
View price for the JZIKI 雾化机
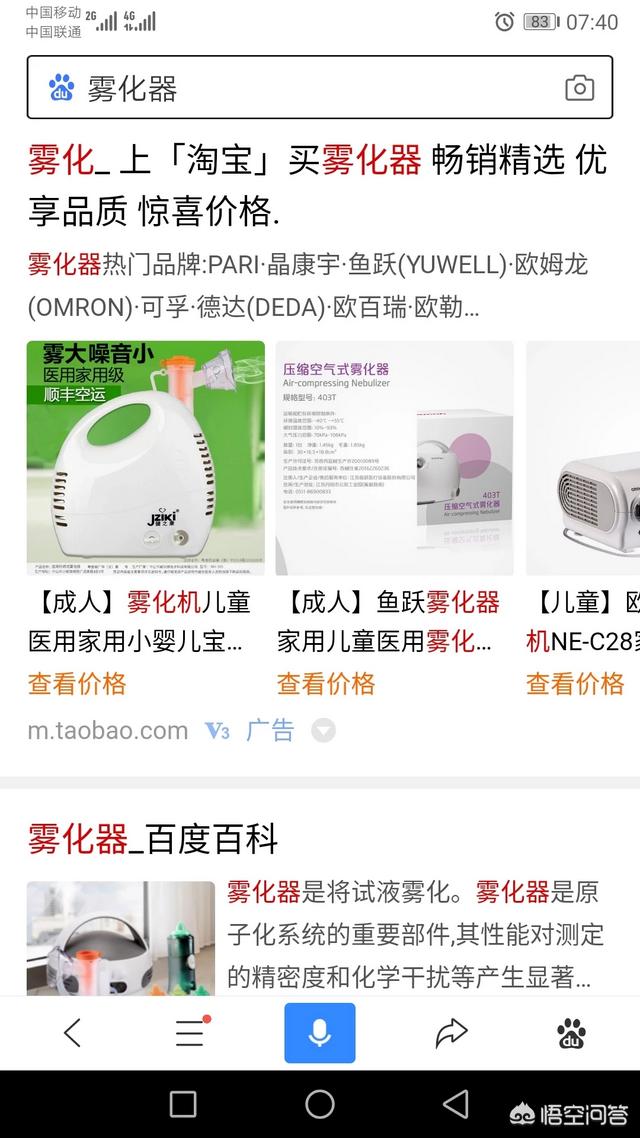click(77, 684)
